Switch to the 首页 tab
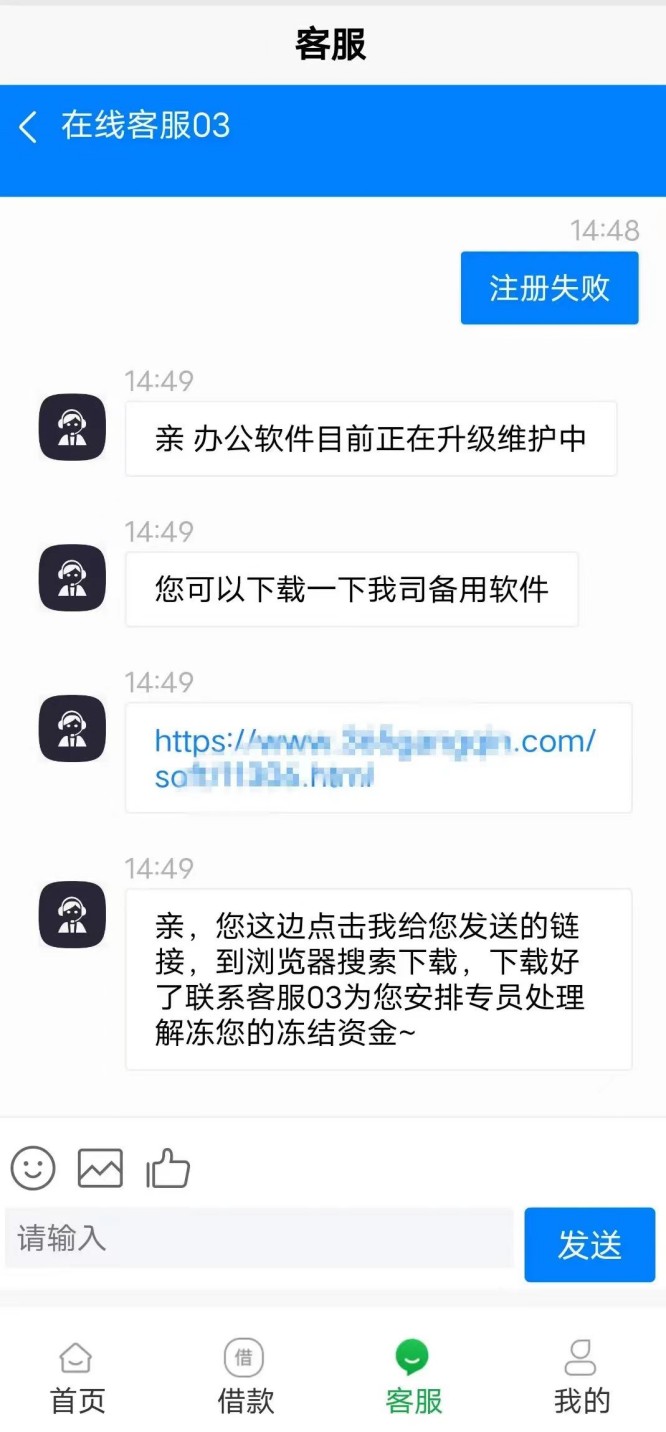 tap(77, 1378)
